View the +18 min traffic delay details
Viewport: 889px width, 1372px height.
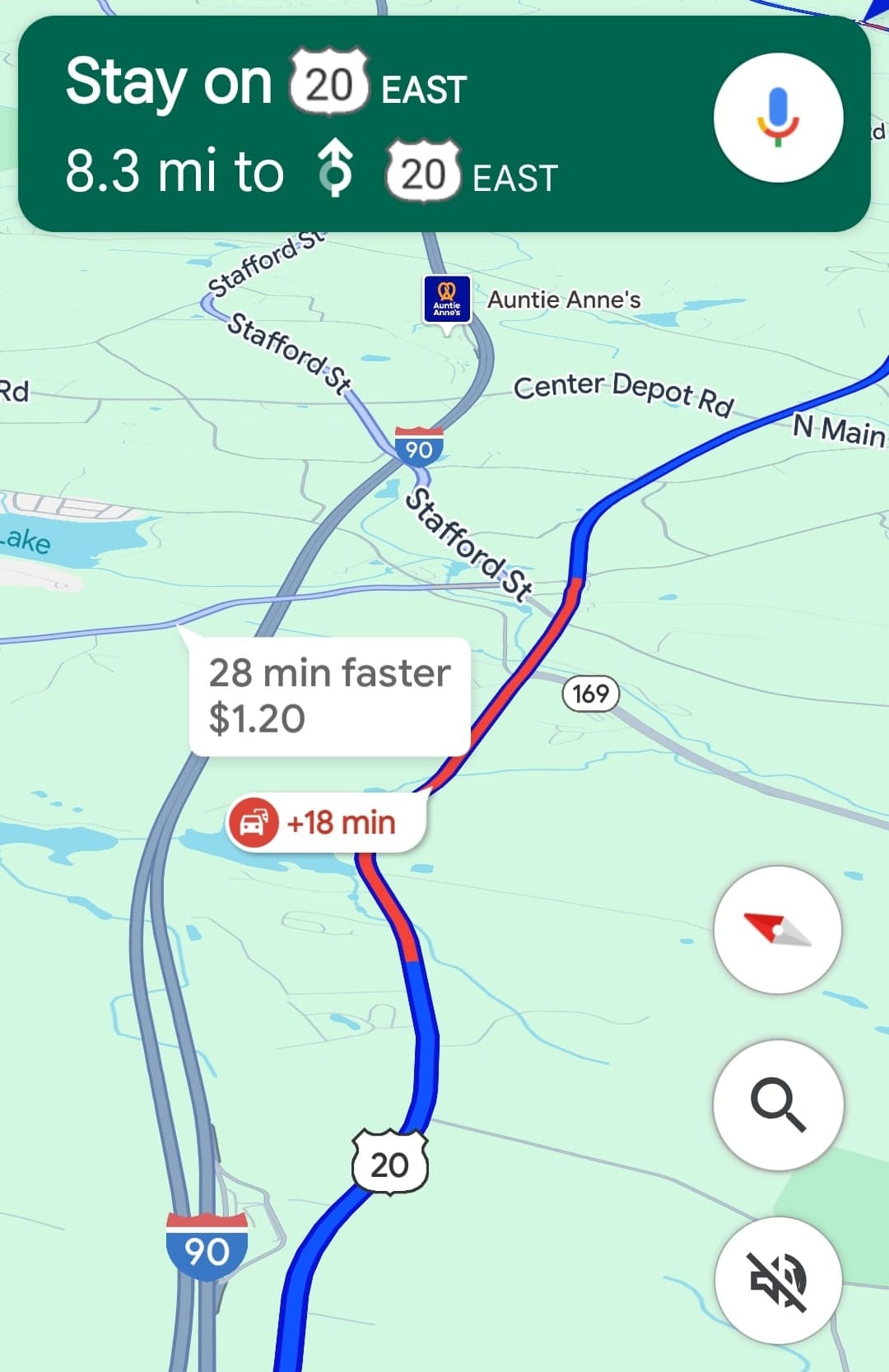point(326,822)
